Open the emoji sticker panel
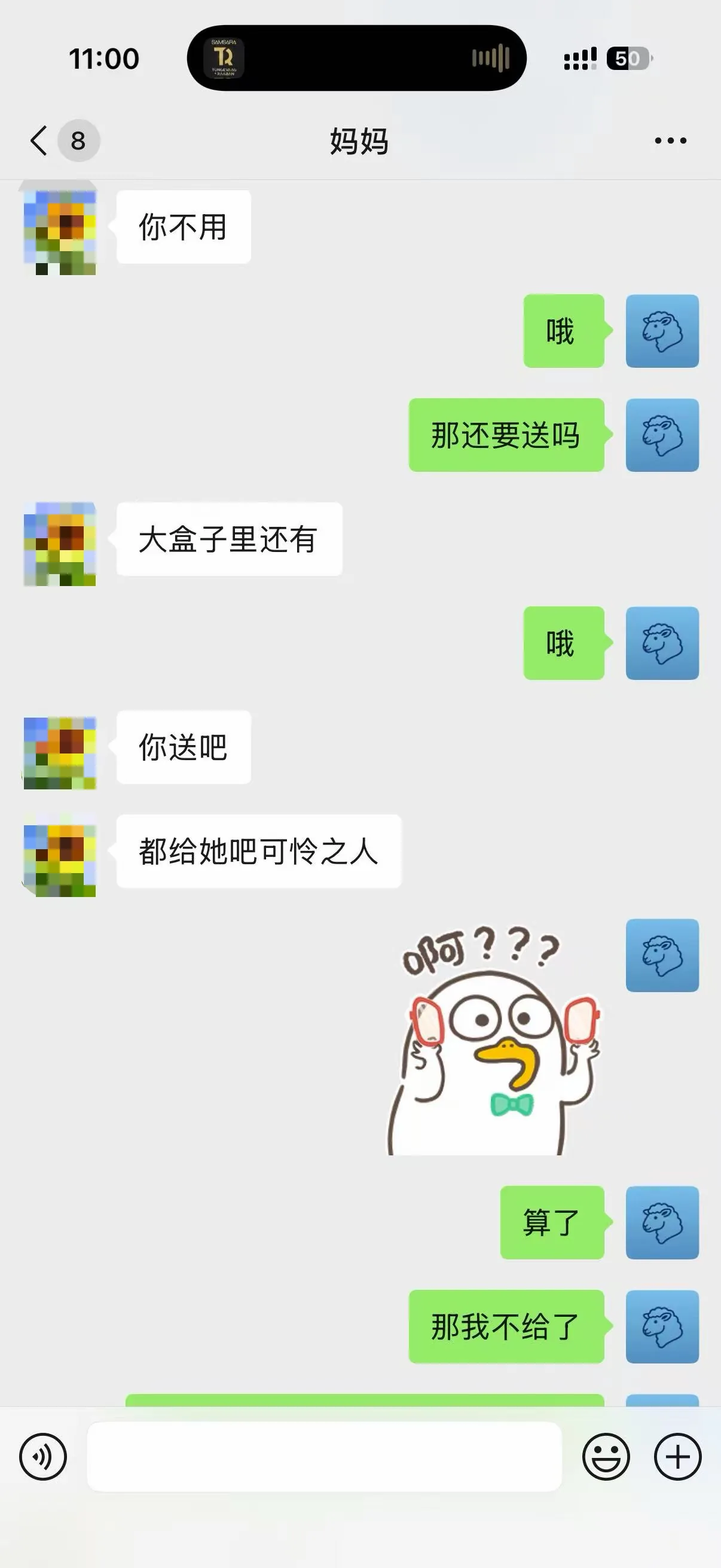This screenshot has width=721, height=1568. [x=606, y=1457]
